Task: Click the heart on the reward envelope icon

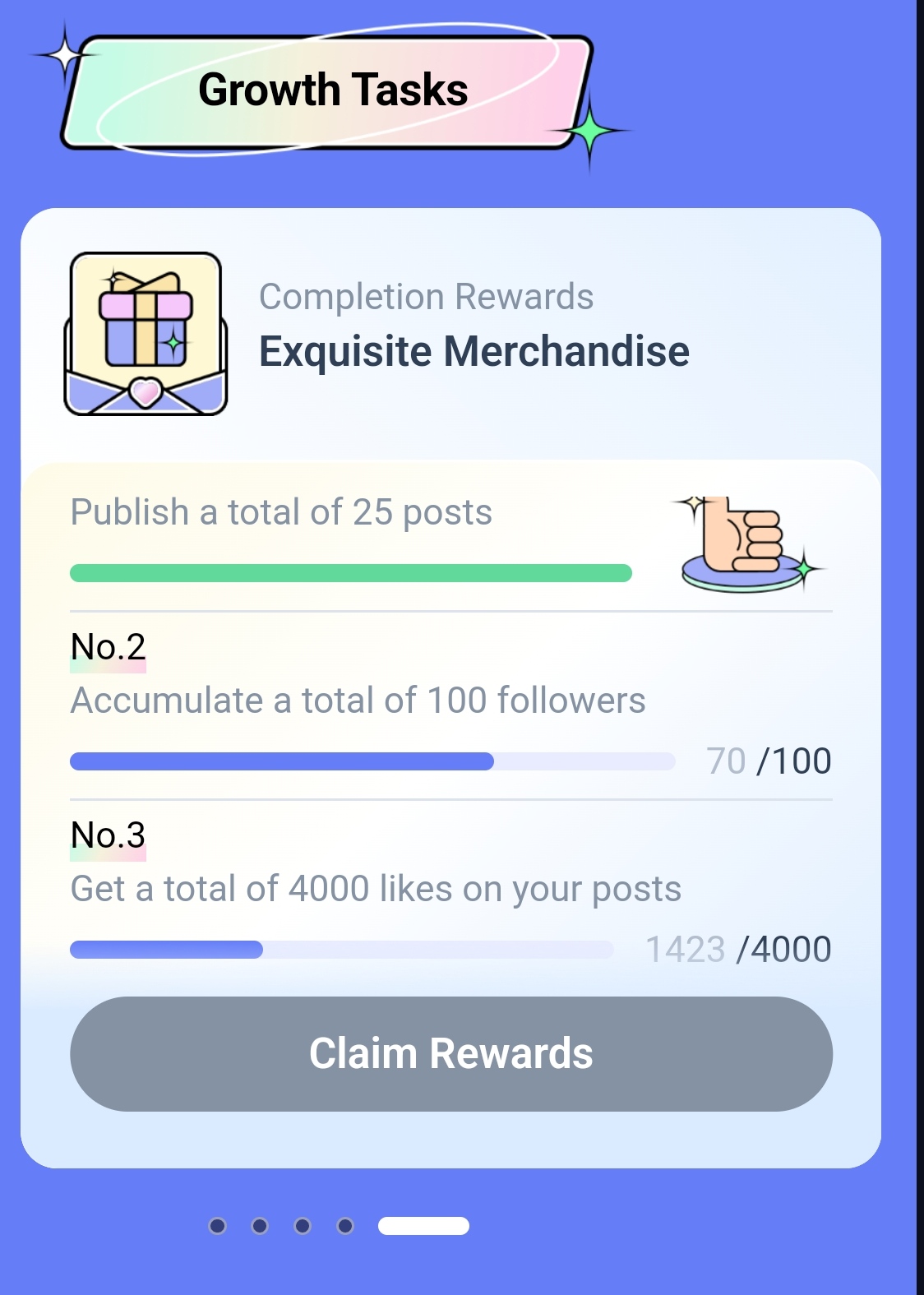Action: point(146,393)
